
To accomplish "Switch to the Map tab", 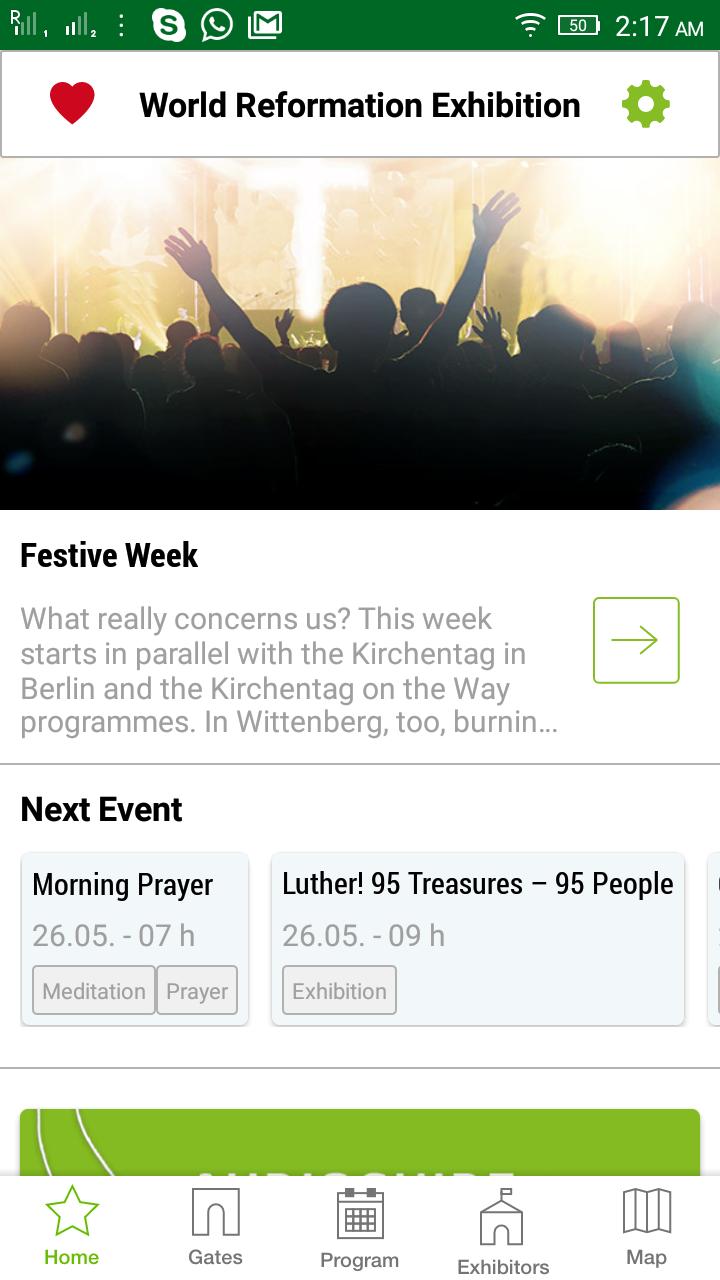I will (646, 1228).
